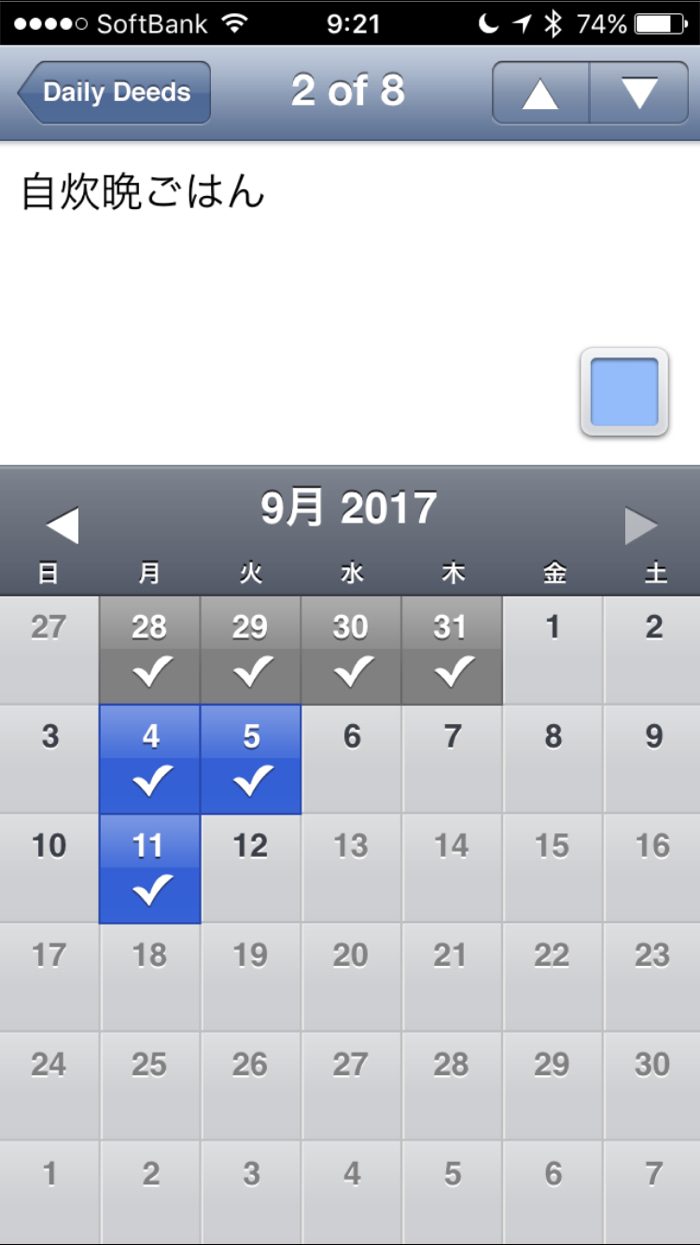Uncheck August 28 in the calendar
Image resolution: width=700 pixels, height=1245 pixels.
point(150,650)
